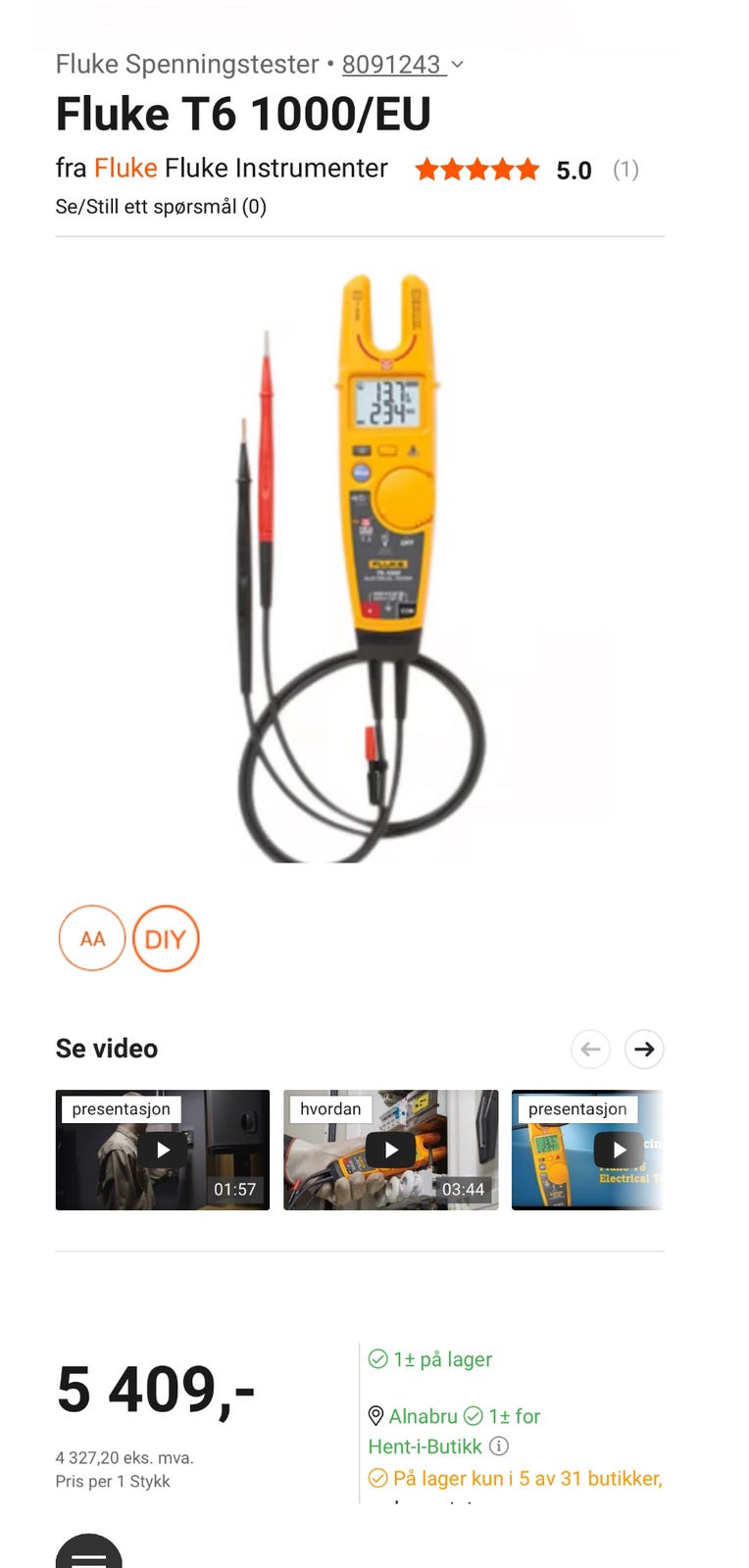
Task: Open Se/Still ett spørsmål link
Action: pyautogui.click(x=161, y=207)
